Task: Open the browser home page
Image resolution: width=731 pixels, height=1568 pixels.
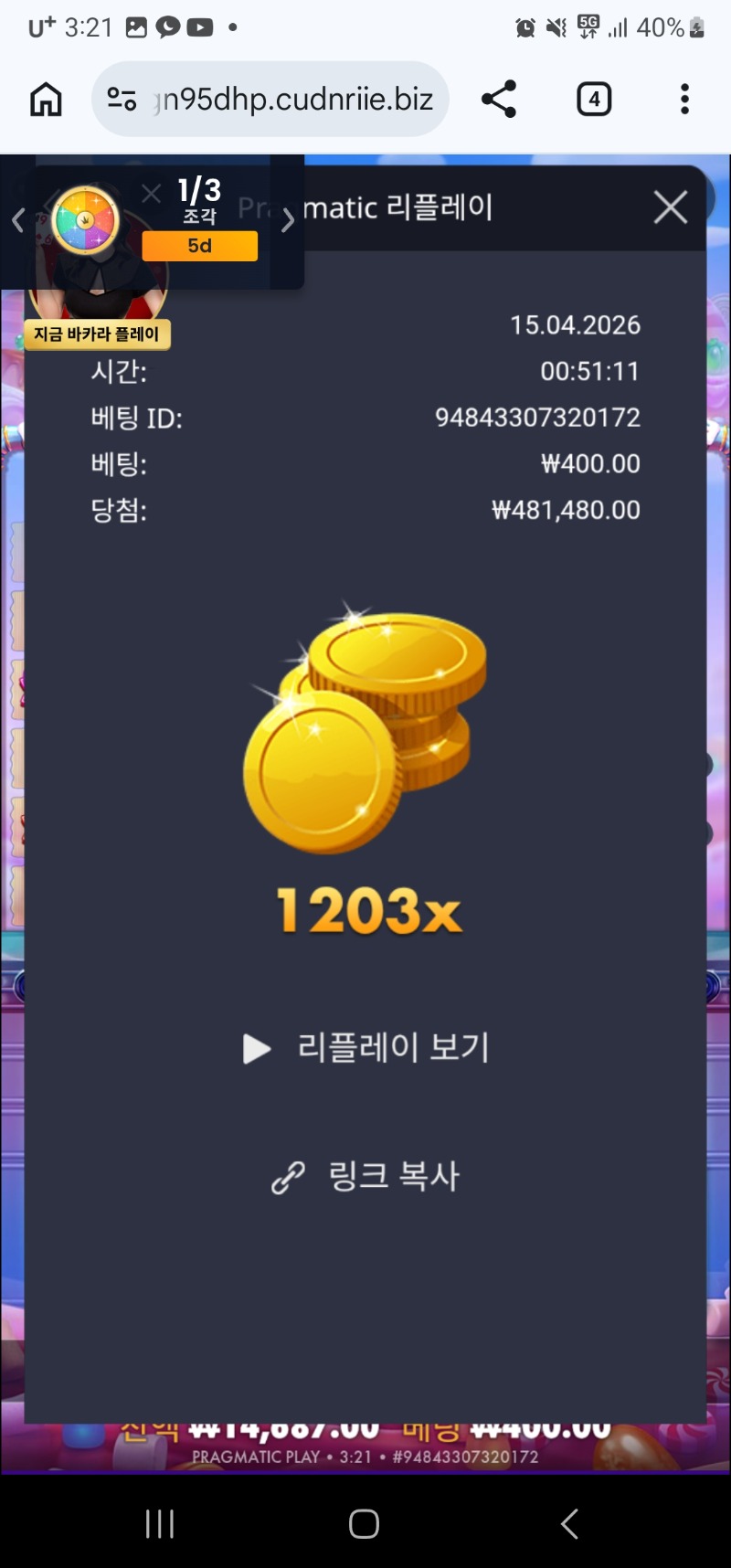Action: click(x=46, y=99)
